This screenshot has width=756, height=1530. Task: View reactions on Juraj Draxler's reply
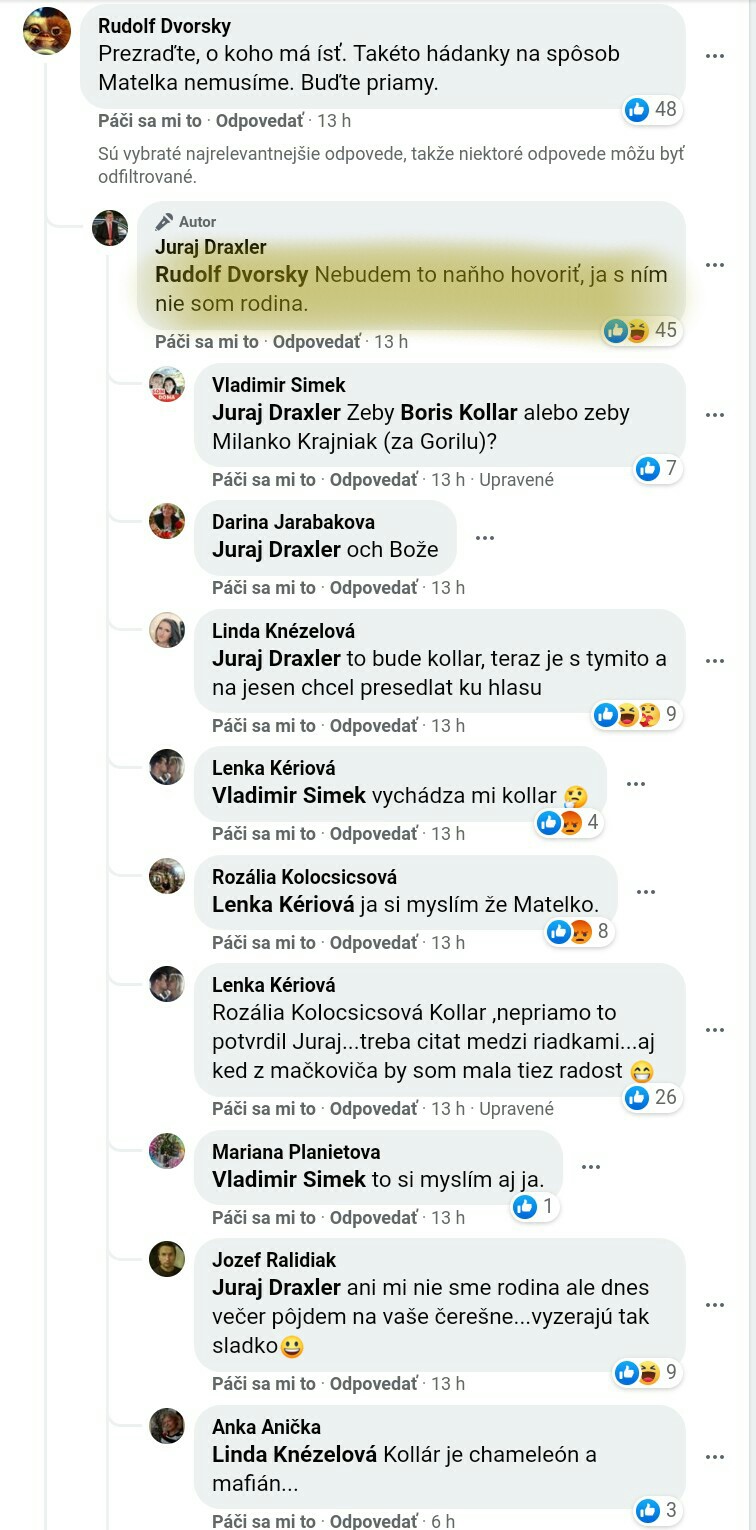point(642,330)
